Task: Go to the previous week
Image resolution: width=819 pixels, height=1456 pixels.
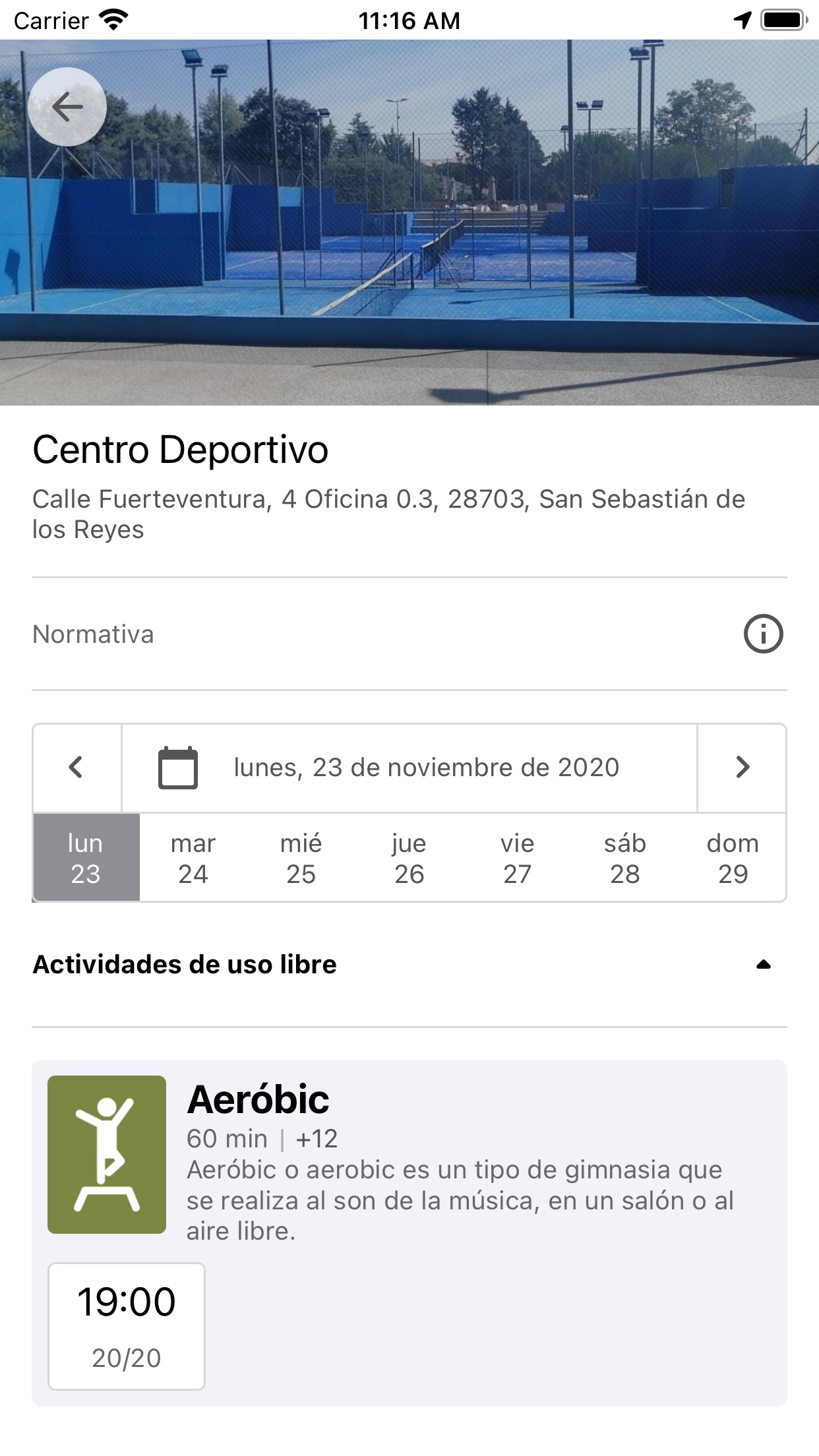Action: point(77,768)
